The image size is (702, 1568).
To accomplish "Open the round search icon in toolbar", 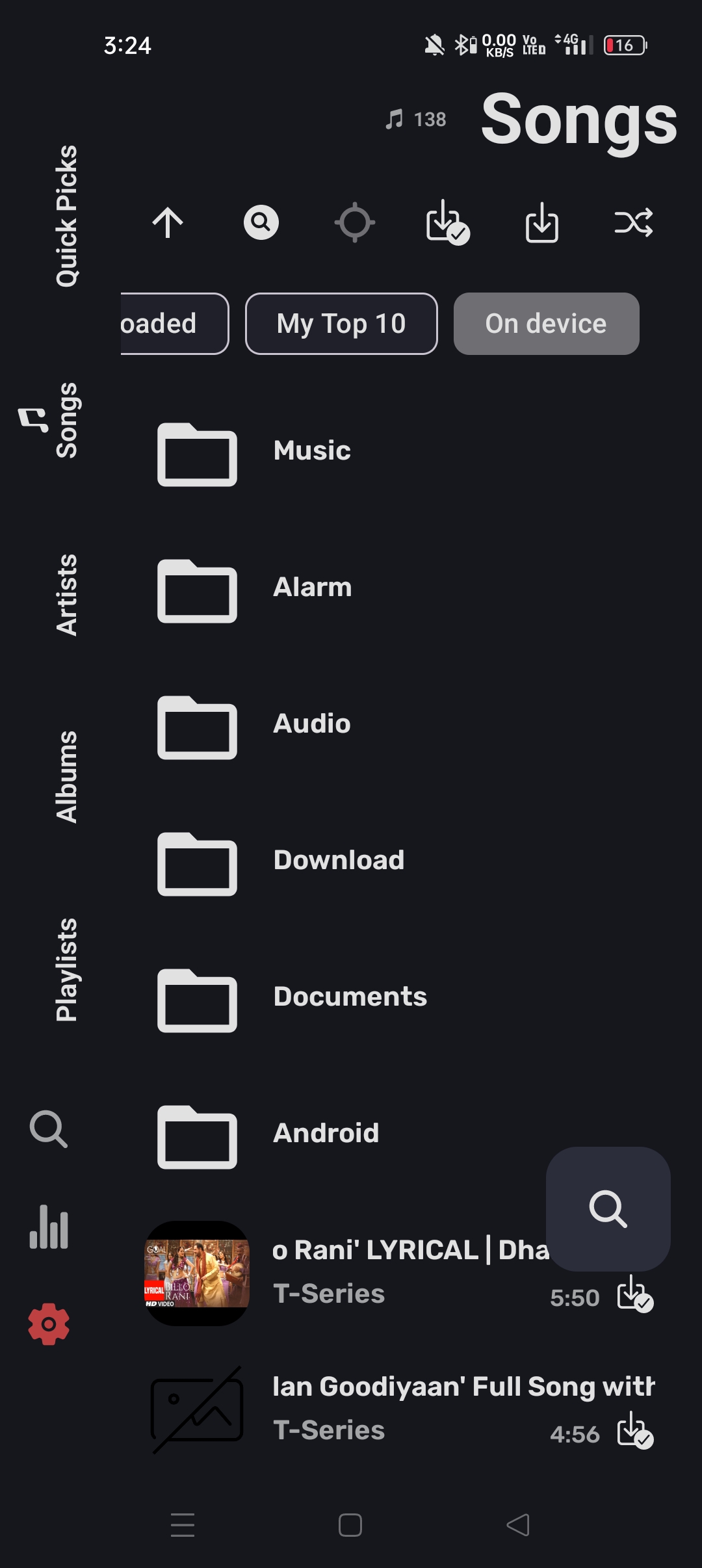I will (261, 223).
